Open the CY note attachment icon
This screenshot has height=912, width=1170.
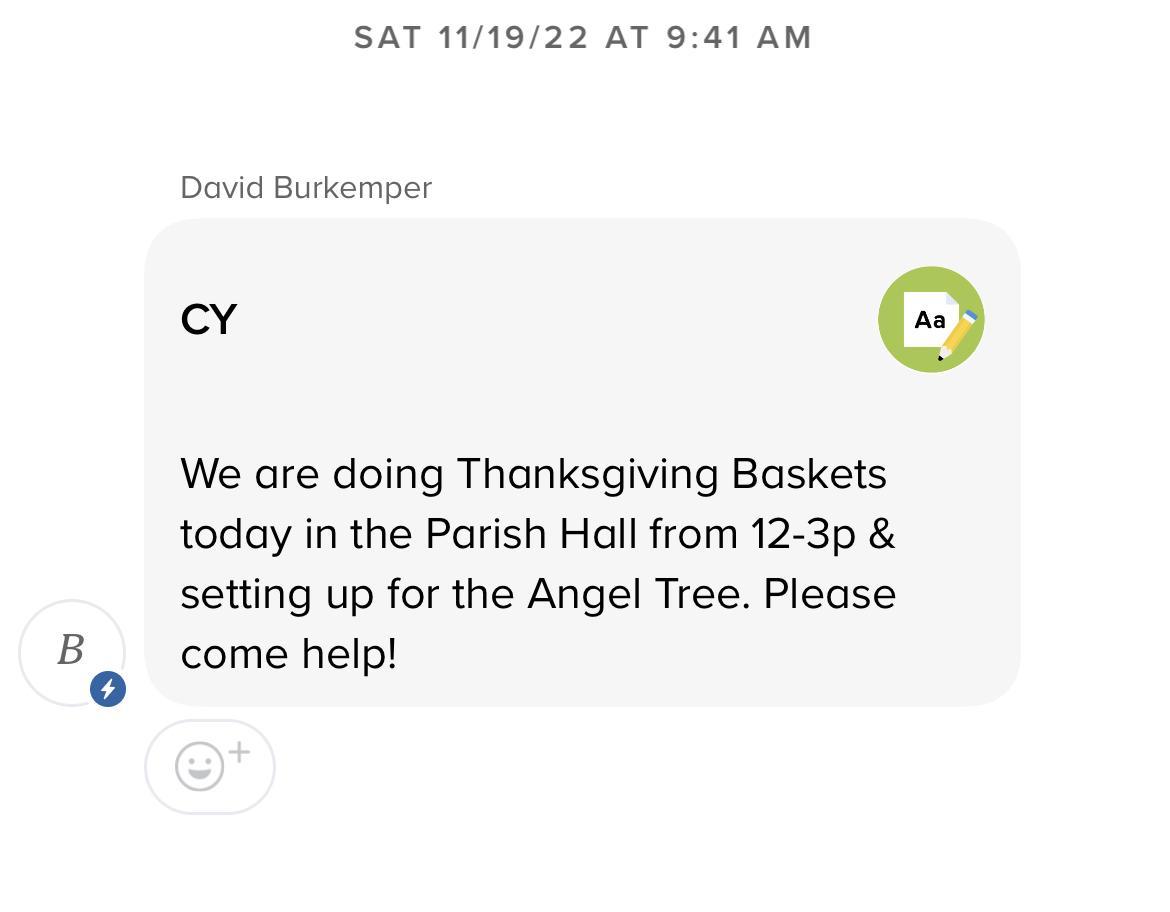931,320
